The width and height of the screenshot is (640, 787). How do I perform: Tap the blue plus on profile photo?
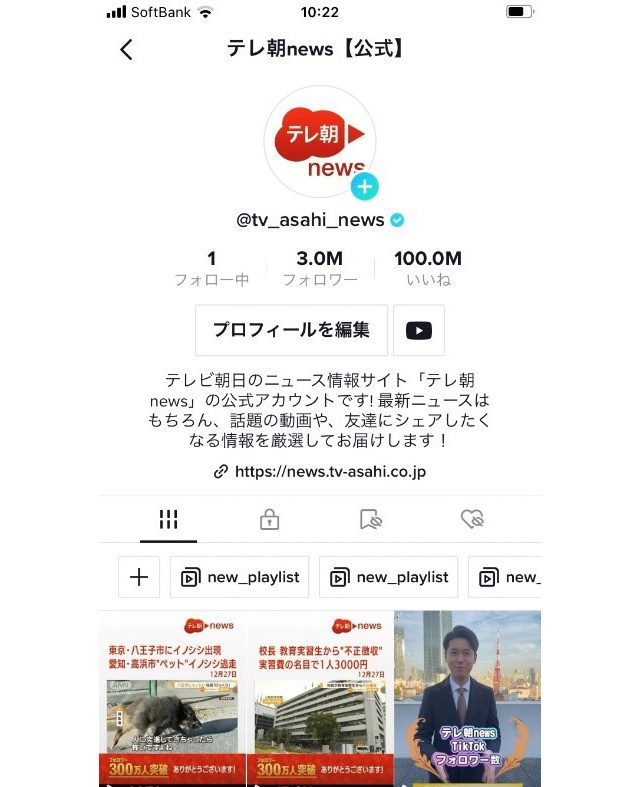click(x=365, y=186)
